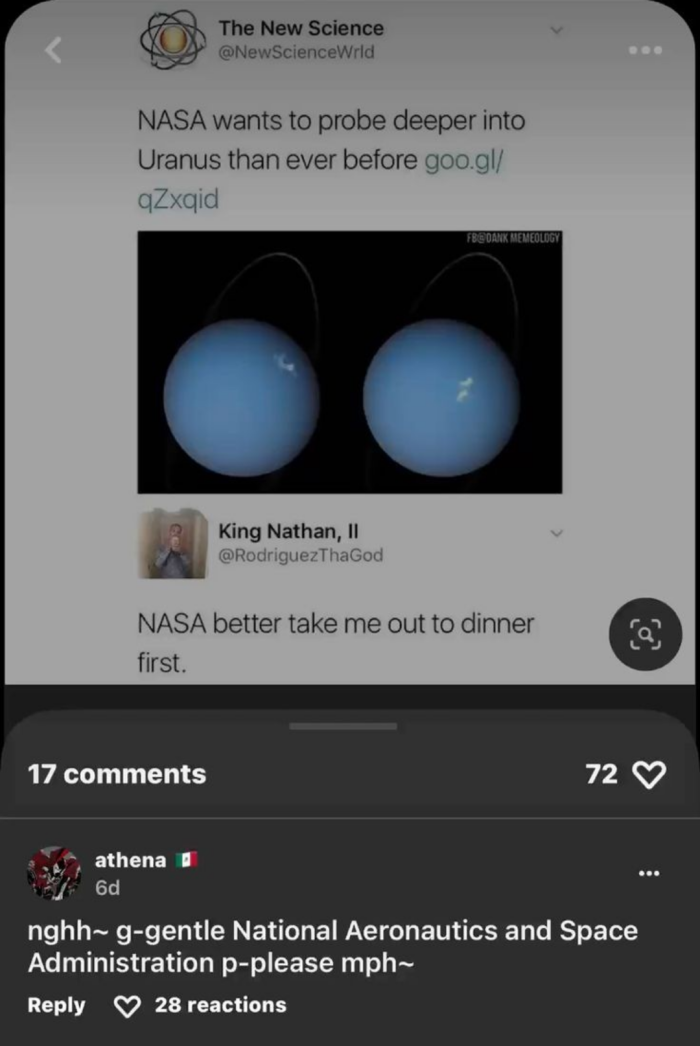This screenshot has width=700, height=1046.
Task: Open visual search on the image
Action: pyautogui.click(x=644, y=635)
